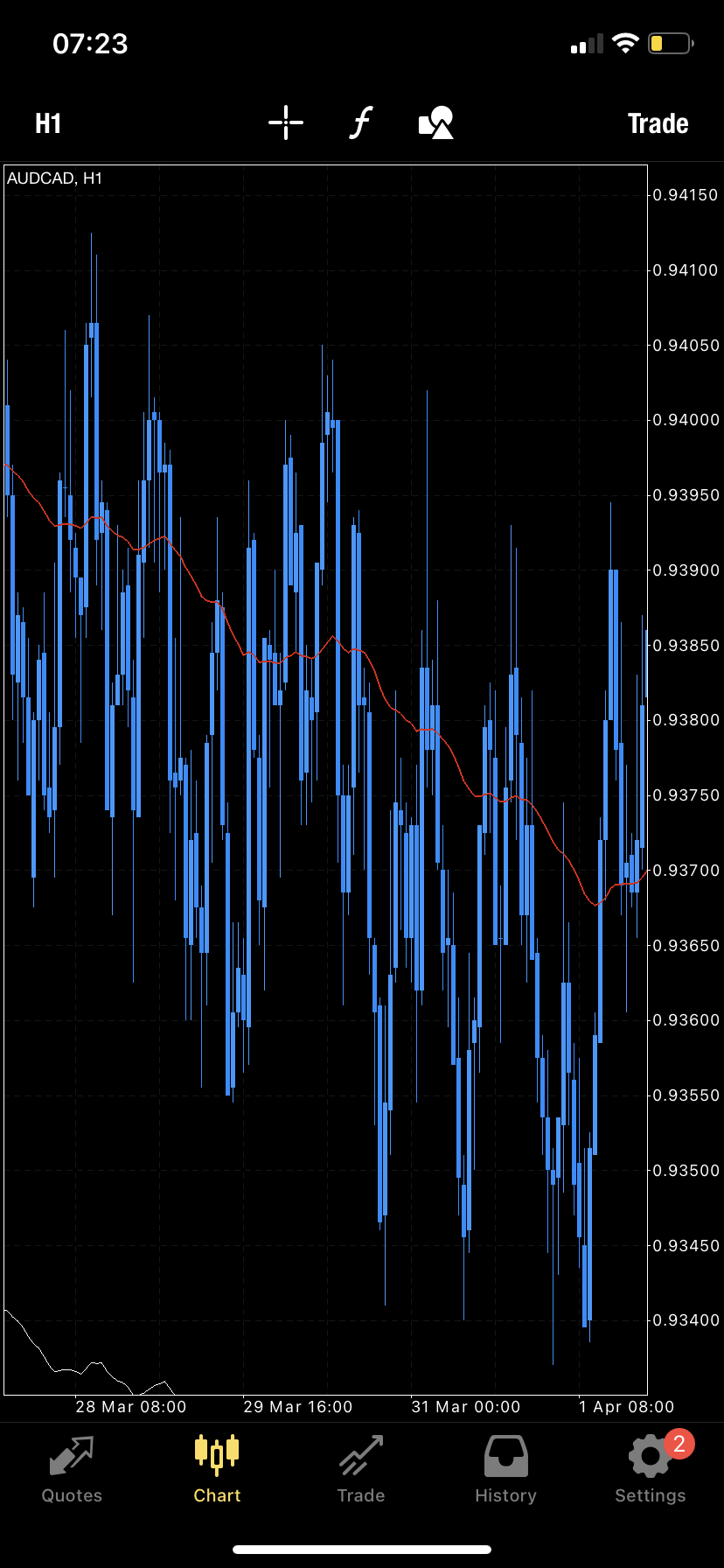Tap Trade in the top bar

point(658,123)
